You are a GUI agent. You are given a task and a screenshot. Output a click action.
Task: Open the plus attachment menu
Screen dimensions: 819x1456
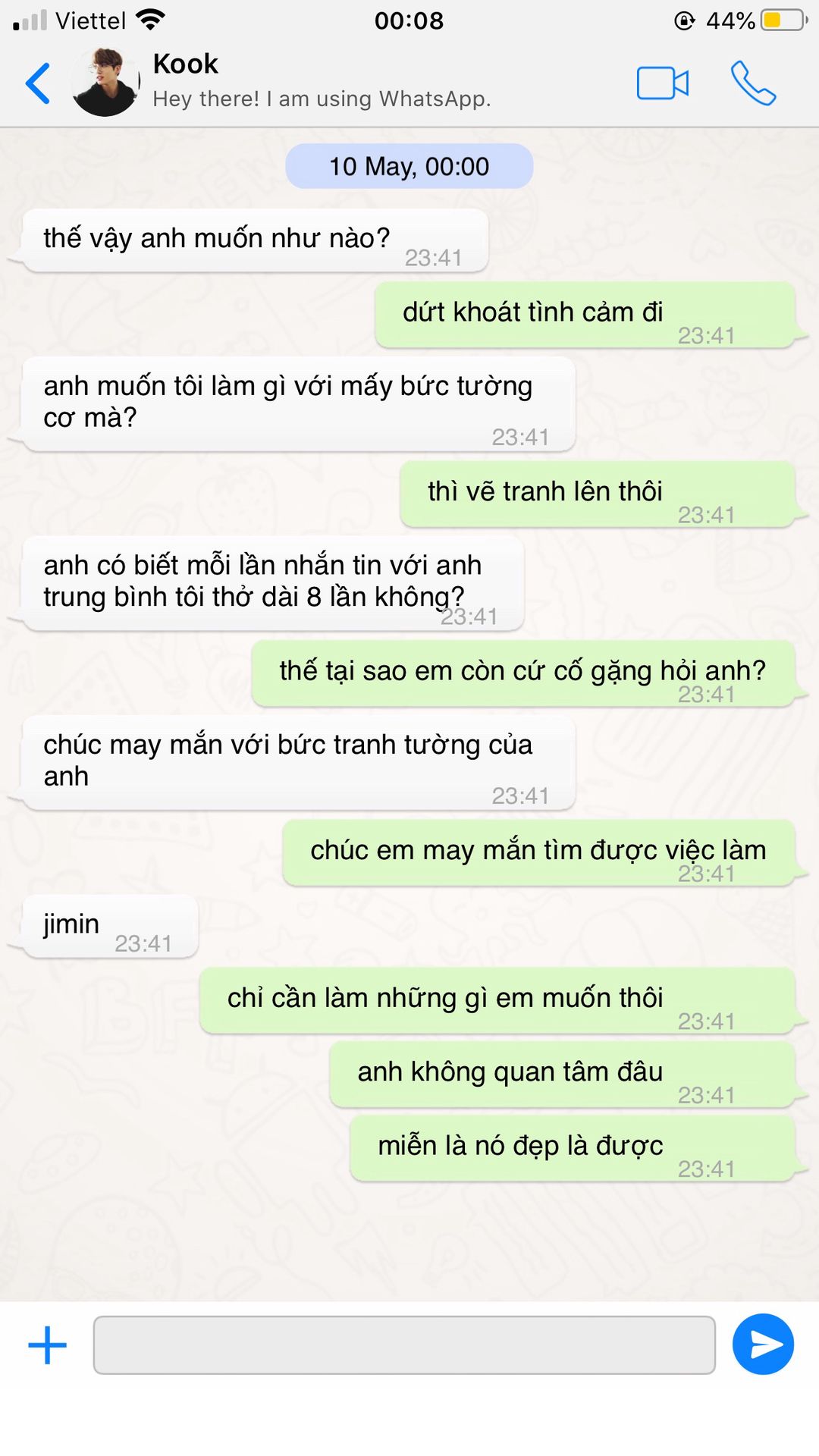(x=48, y=1345)
